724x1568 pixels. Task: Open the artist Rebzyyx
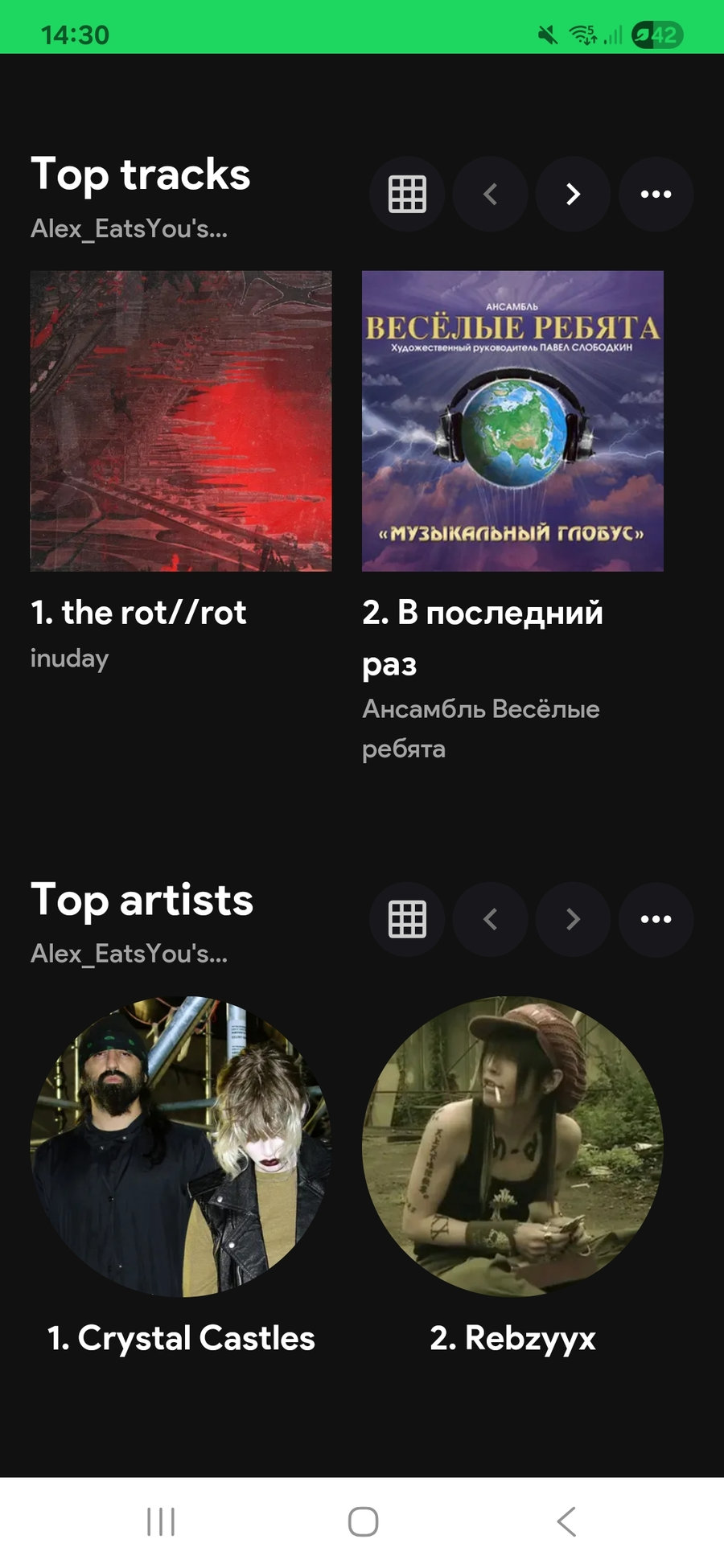[512, 1147]
